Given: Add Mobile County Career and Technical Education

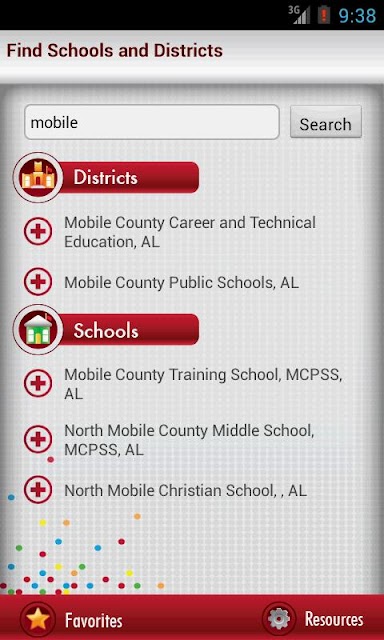Looking at the screenshot, I should (38, 231).
